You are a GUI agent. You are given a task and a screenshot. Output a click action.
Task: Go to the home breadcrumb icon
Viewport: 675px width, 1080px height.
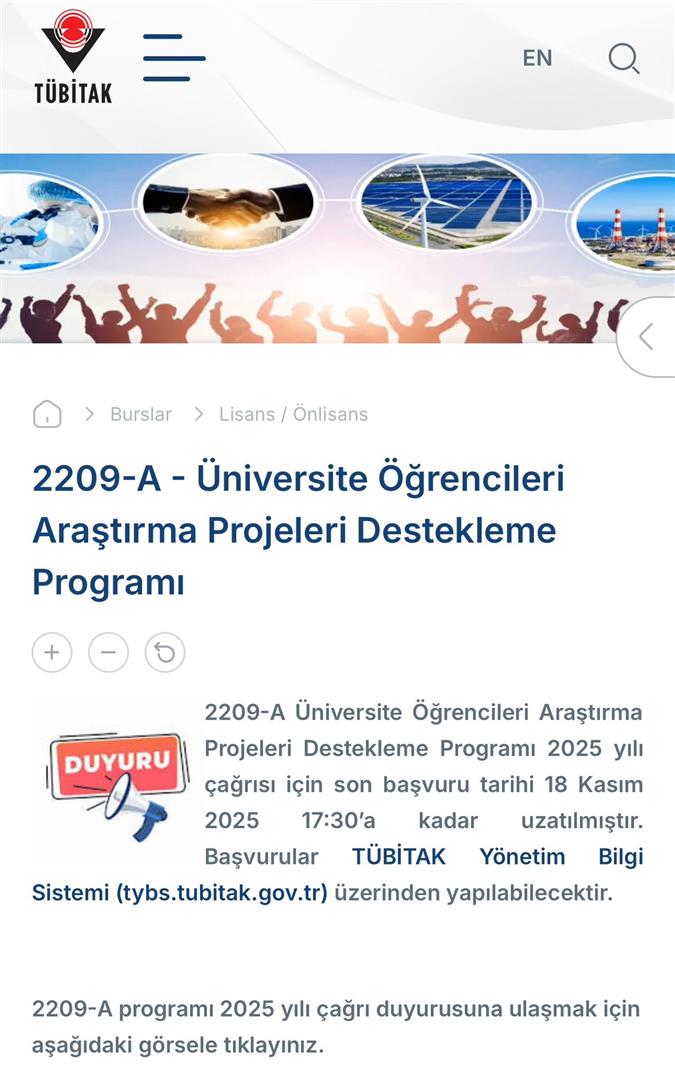click(47, 414)
